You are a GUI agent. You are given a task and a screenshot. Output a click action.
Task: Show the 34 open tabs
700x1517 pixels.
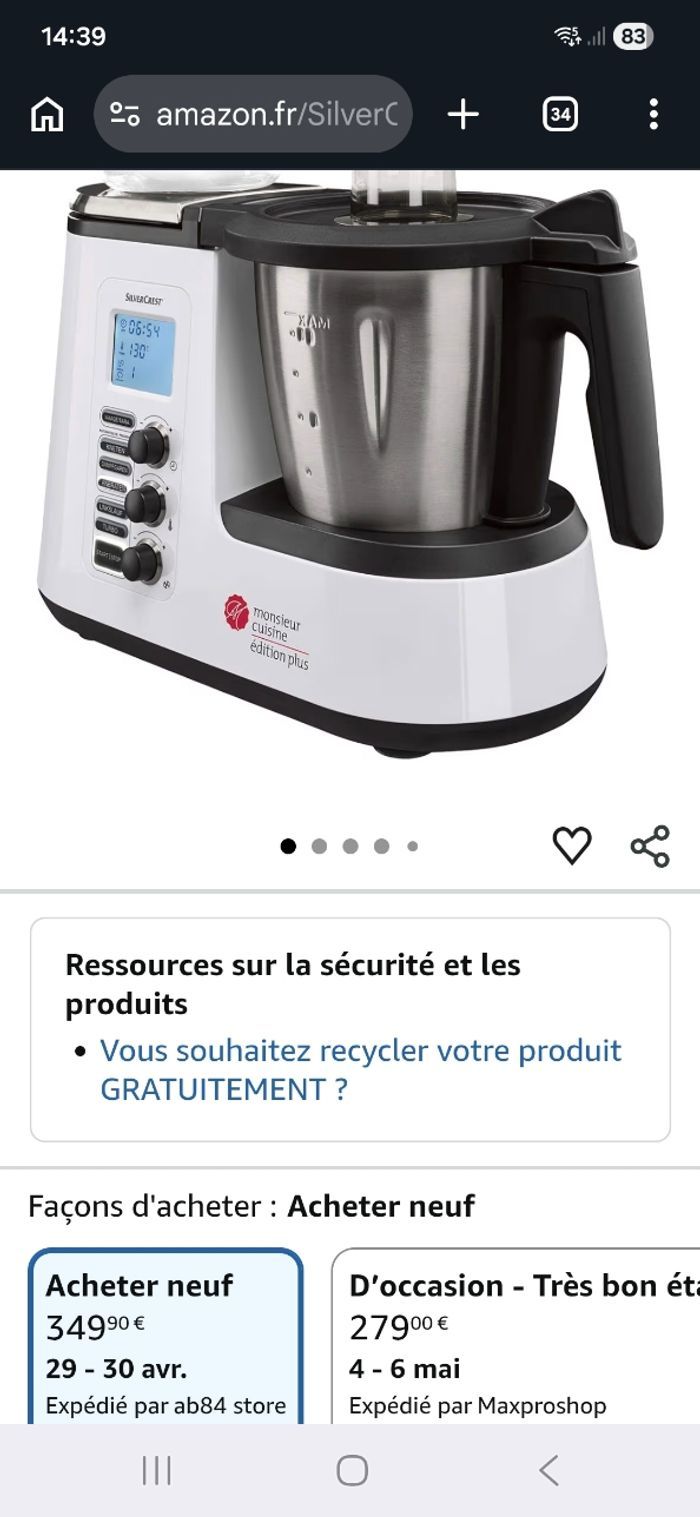[560, 115]
